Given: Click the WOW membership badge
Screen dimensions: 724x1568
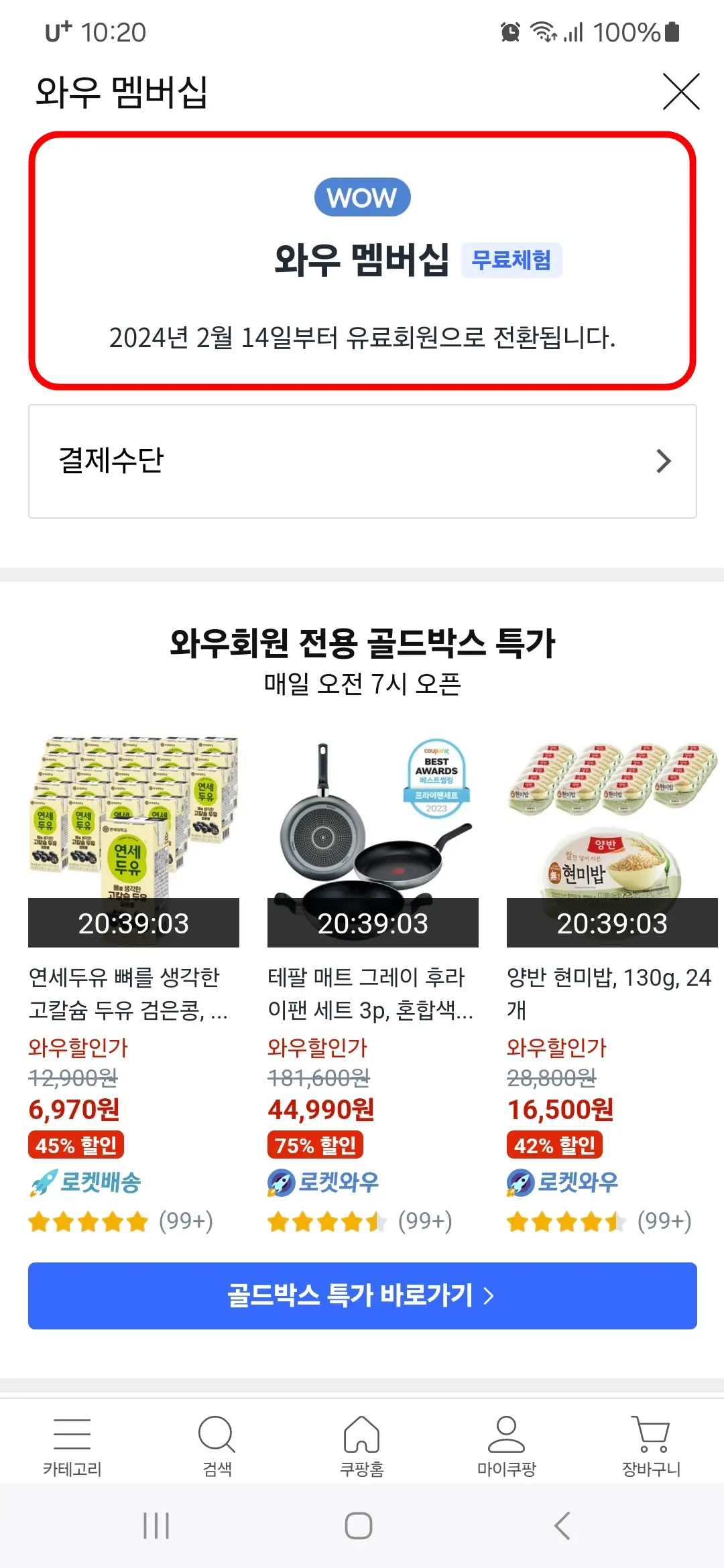Looking at the screenshot, I should tap(362, 196).
